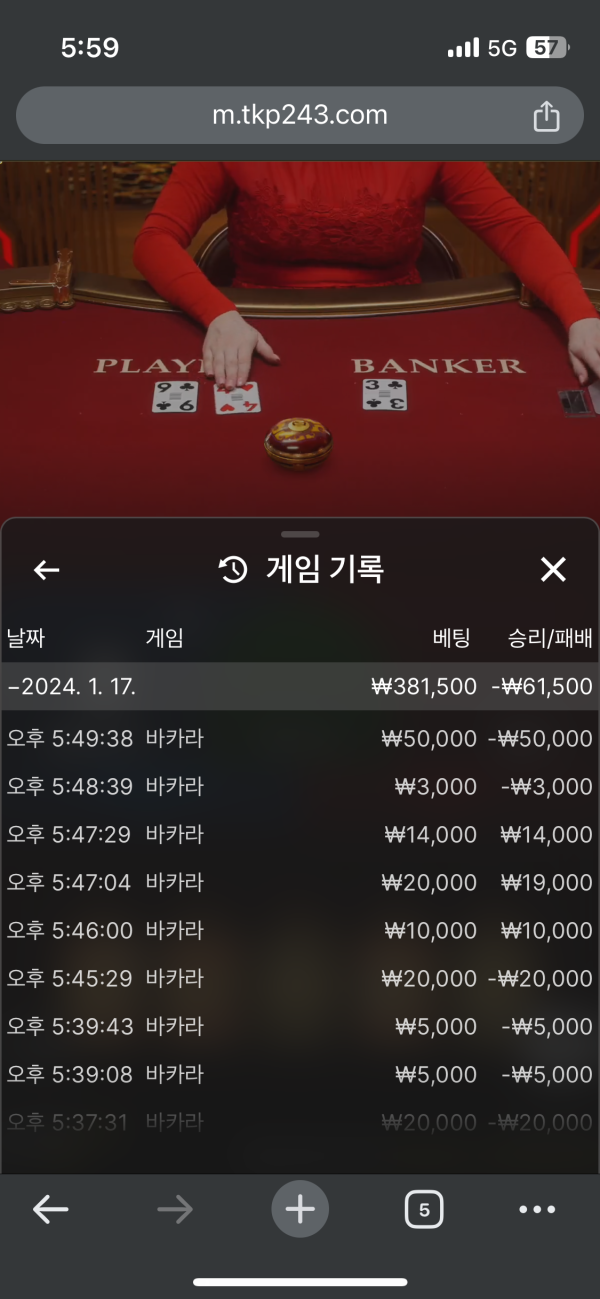Open the 오후 5:45:29 바카라 record
This screenshot has height=1299, width=600.
(x=300, y=979)
